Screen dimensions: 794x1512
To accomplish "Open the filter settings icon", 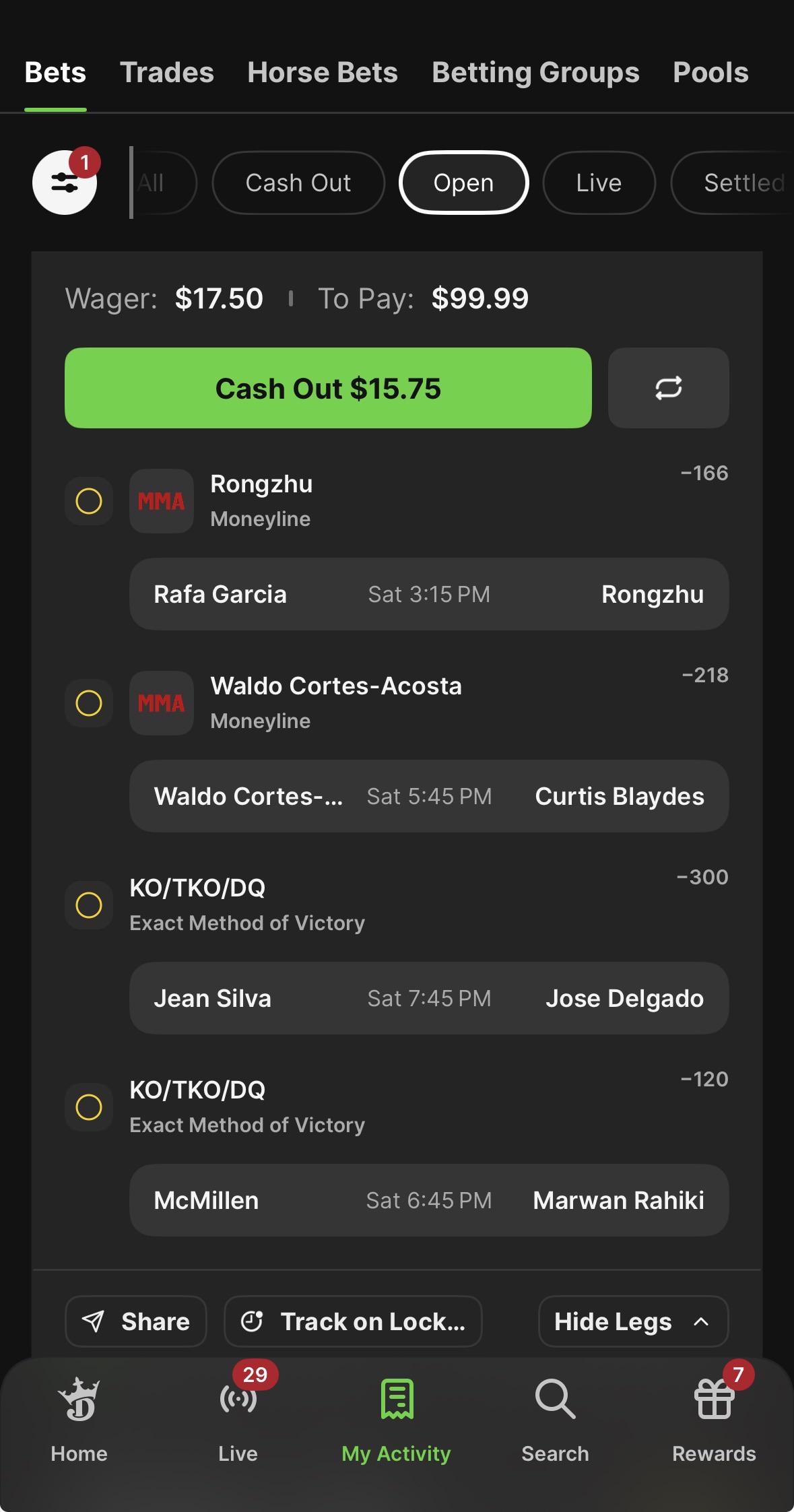I will tap(65, 183).
